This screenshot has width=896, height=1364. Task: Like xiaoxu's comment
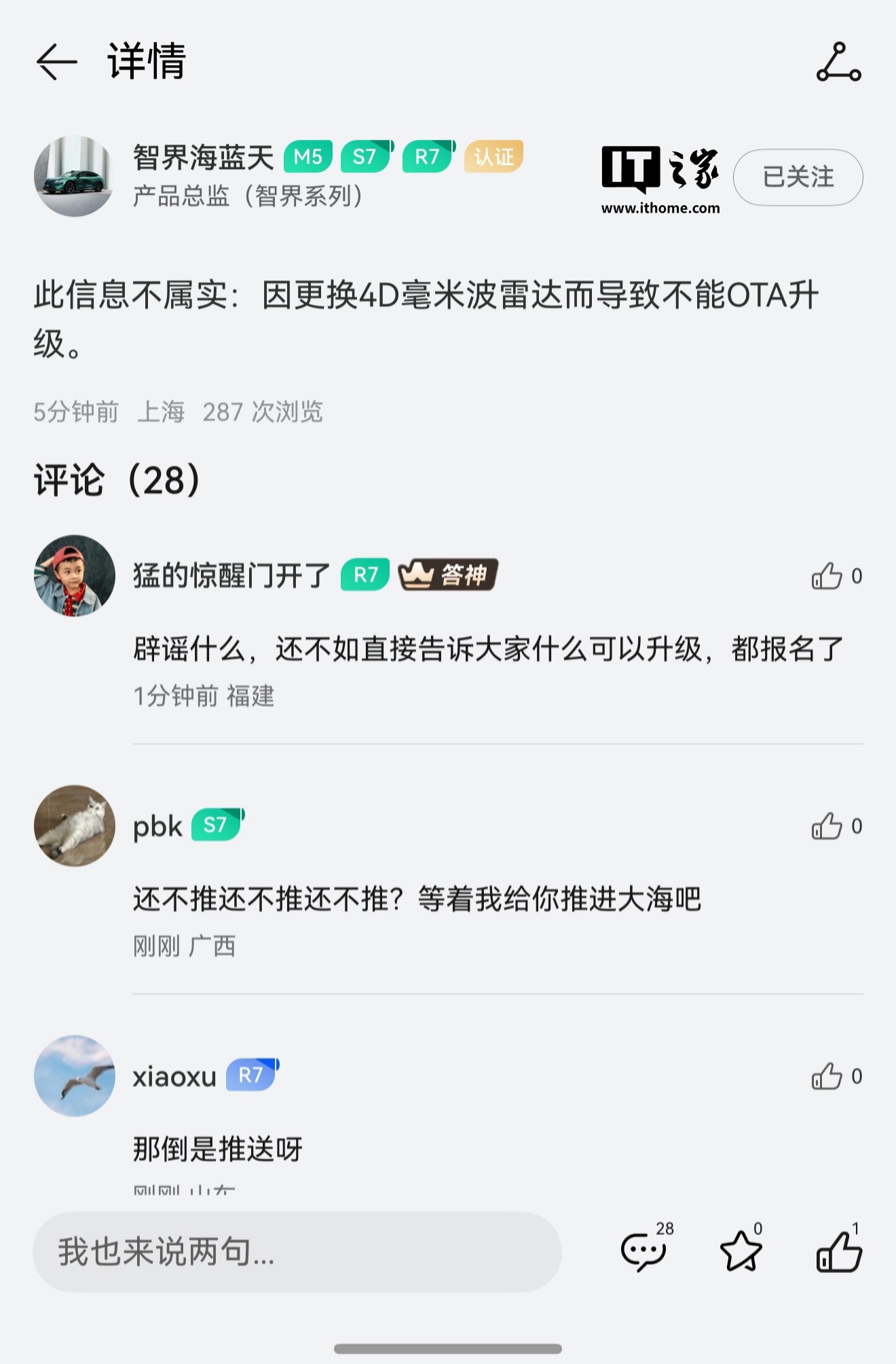pos(827,1076)
